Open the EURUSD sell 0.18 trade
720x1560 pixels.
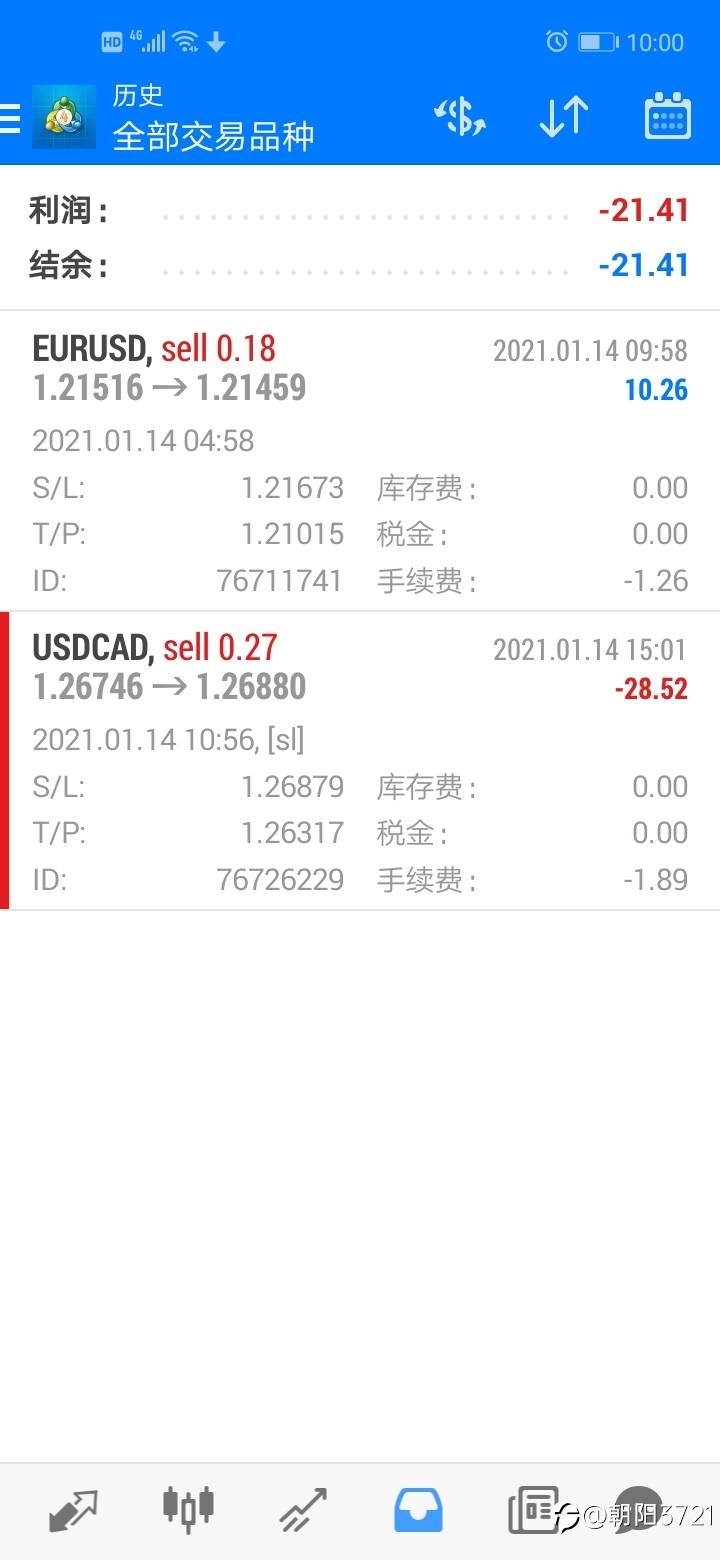pos(360,461)
